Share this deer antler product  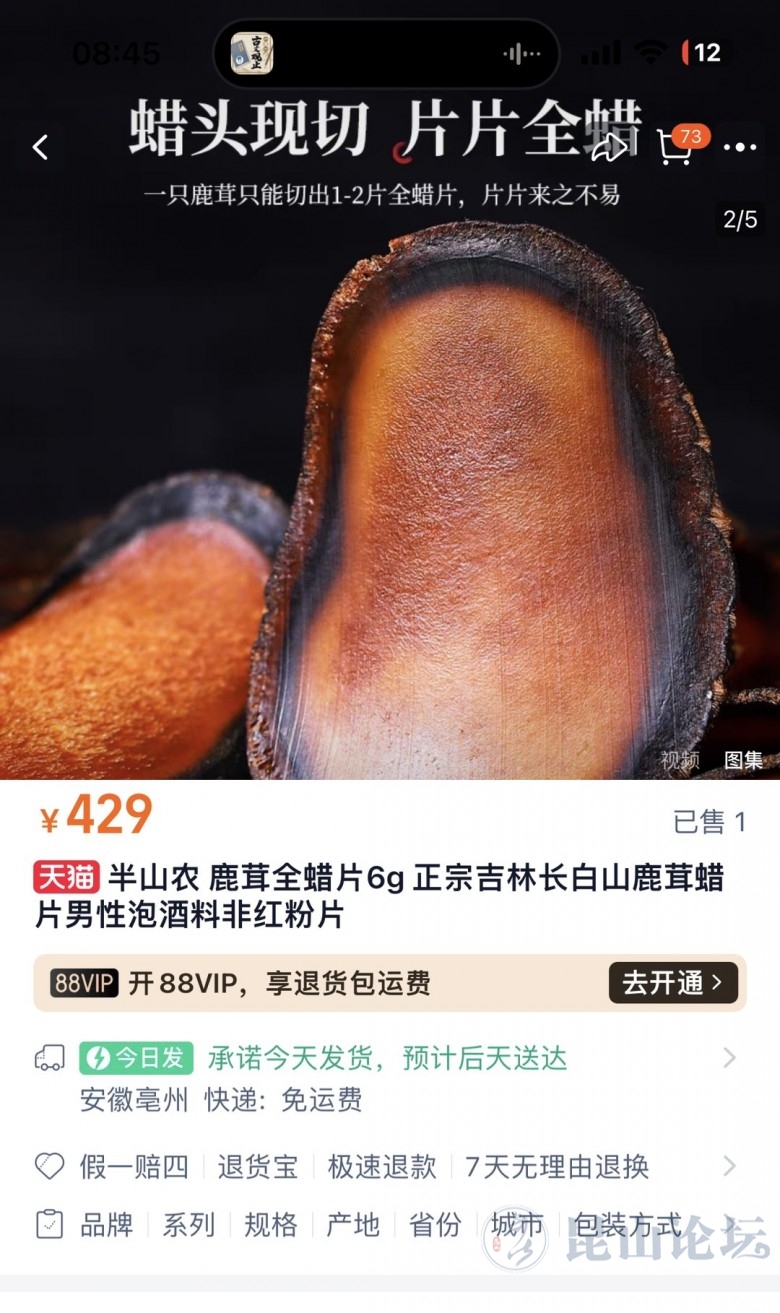609,148
